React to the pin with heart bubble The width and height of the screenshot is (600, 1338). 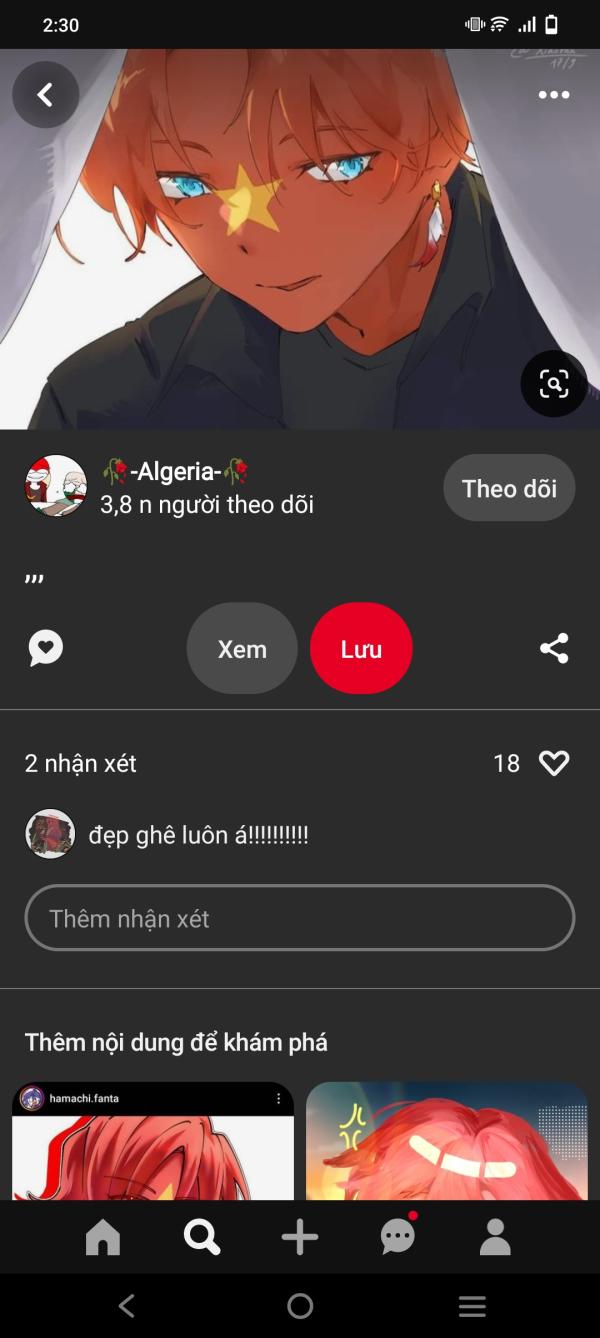[46, 649]
